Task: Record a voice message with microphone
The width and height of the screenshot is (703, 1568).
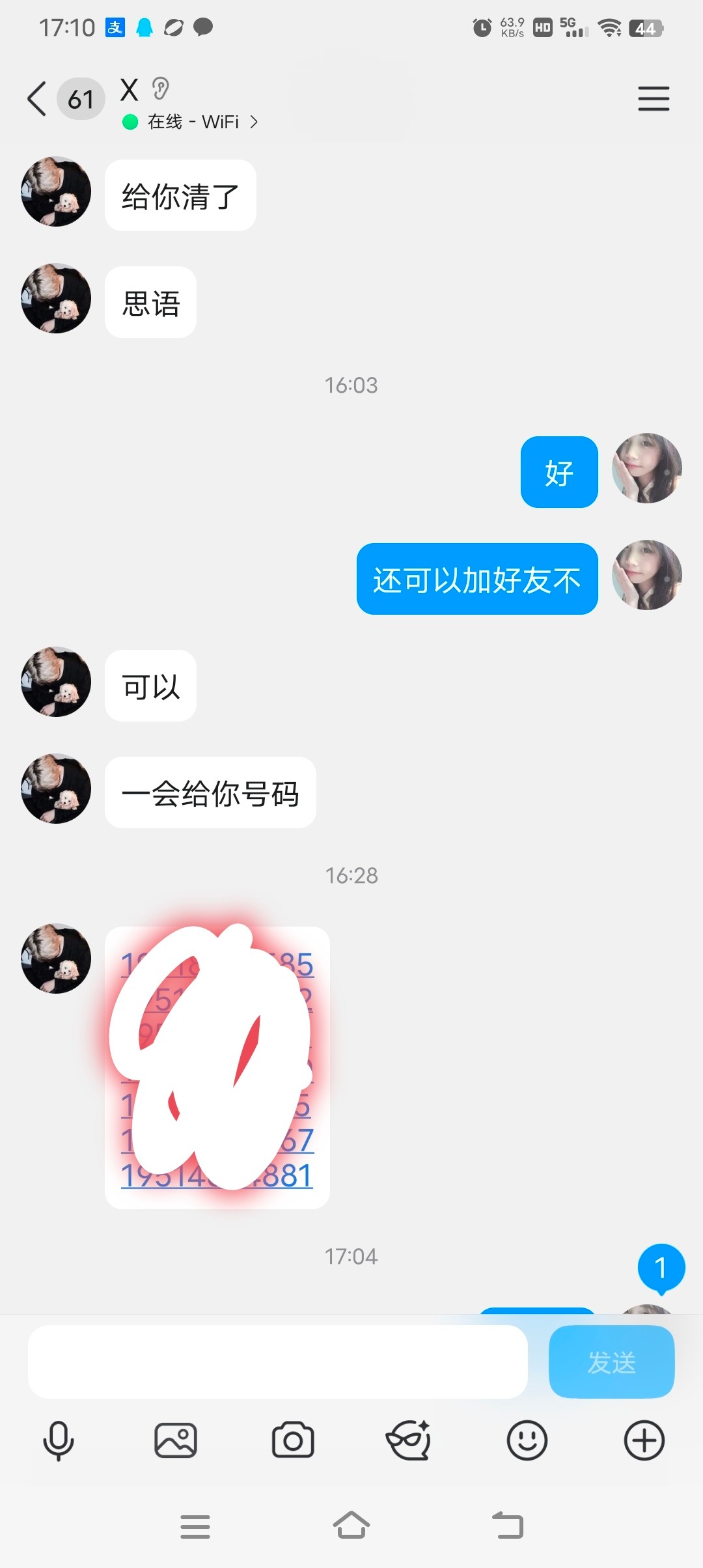Action: click(59, 1440)
